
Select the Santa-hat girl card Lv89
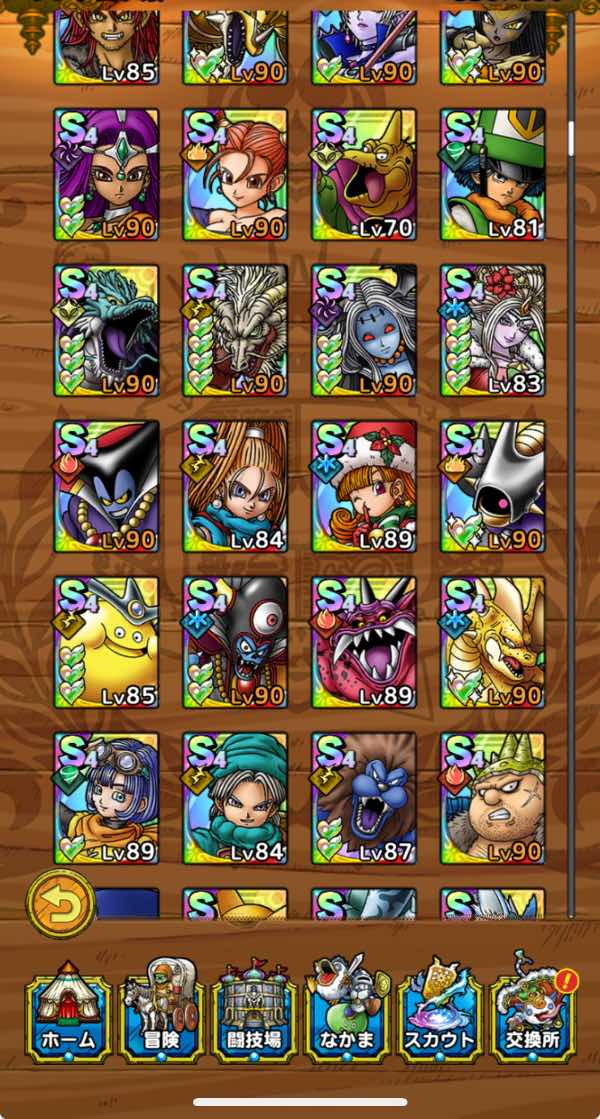tap(364, 486)
